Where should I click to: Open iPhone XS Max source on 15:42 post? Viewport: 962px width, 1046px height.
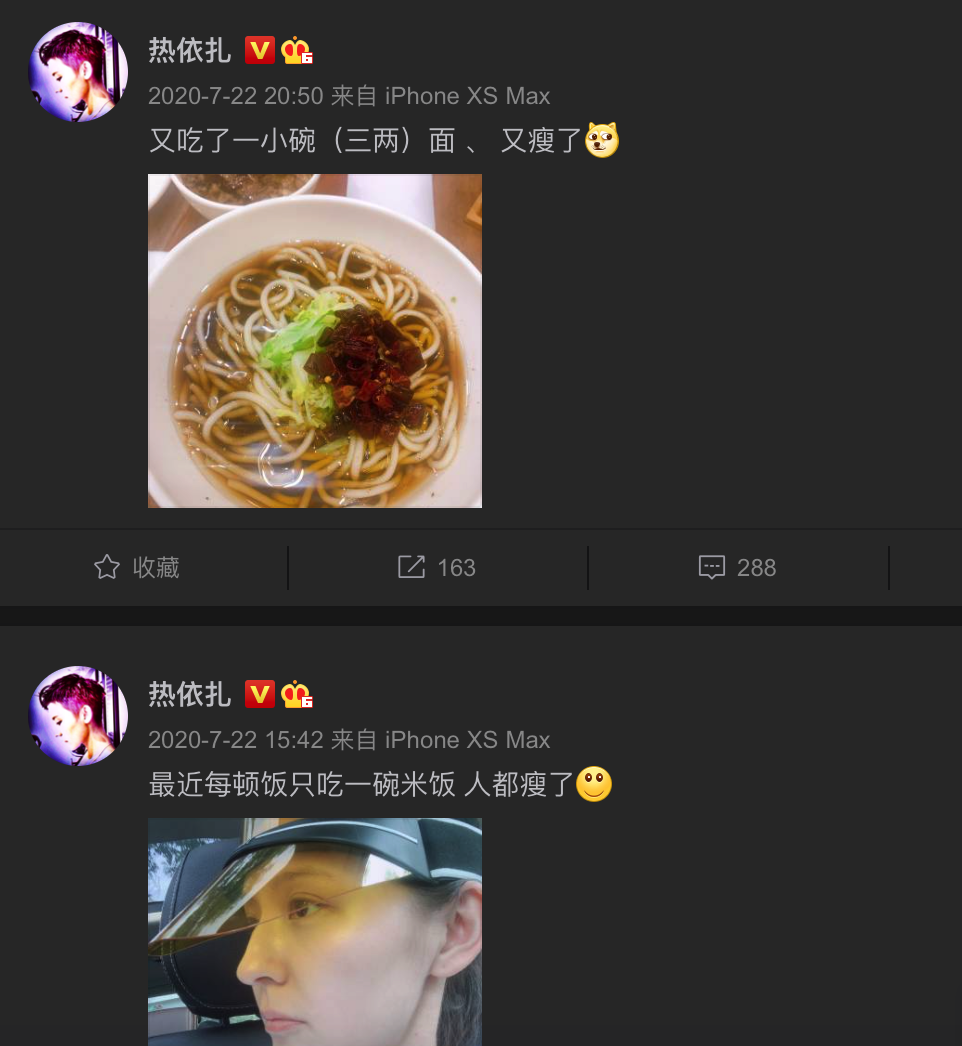pos(467,740)
